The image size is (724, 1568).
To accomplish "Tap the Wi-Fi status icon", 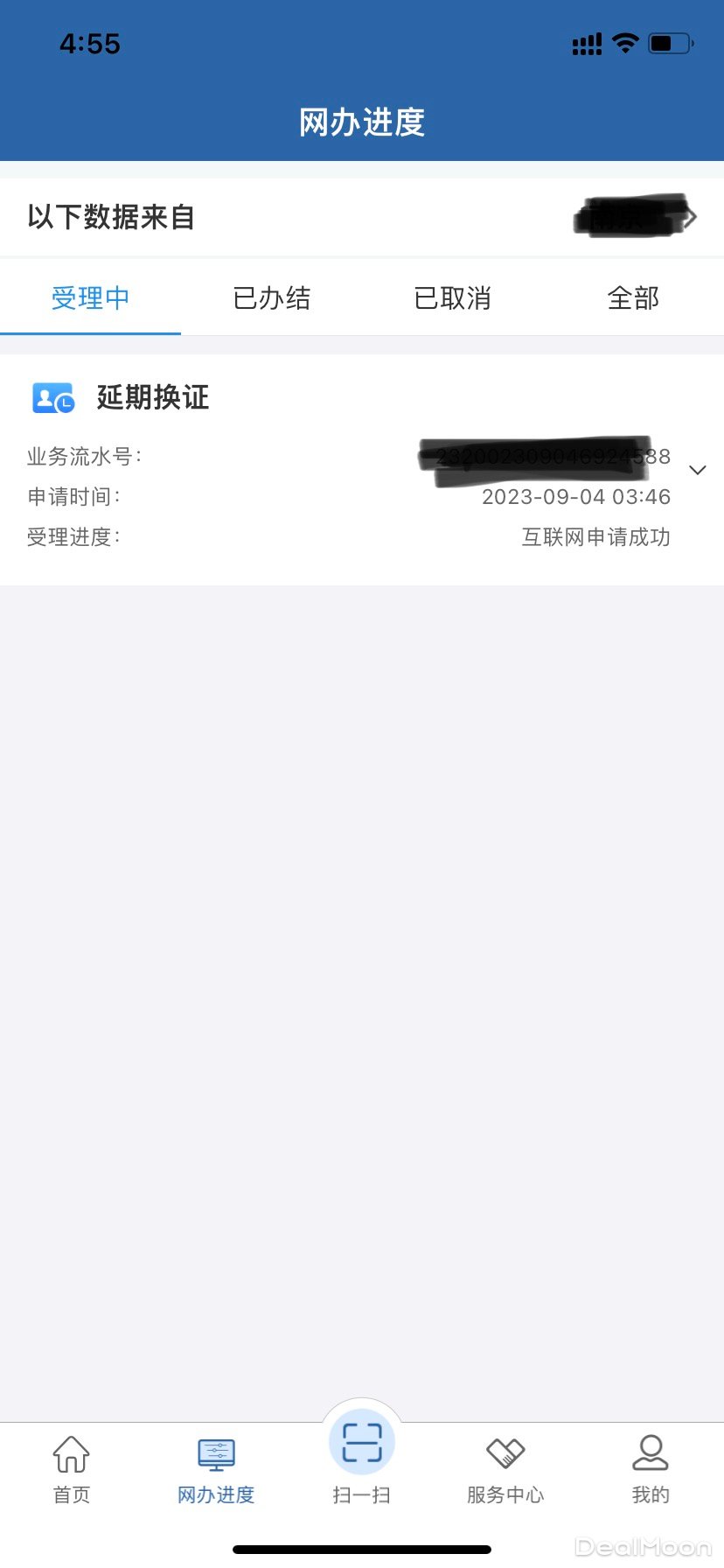I will (x=626, y=42).
